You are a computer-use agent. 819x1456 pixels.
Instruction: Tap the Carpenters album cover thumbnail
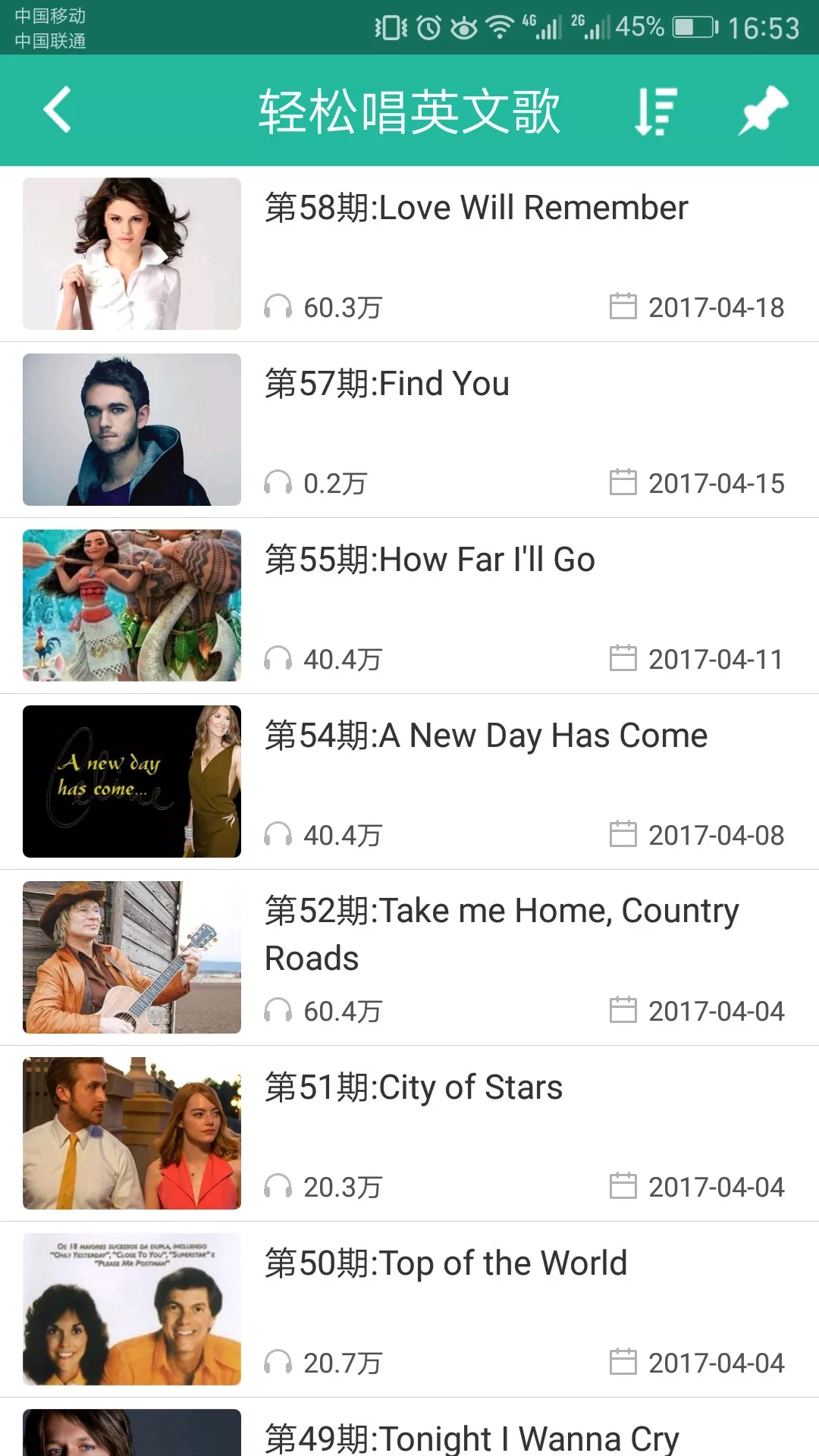132,1308
